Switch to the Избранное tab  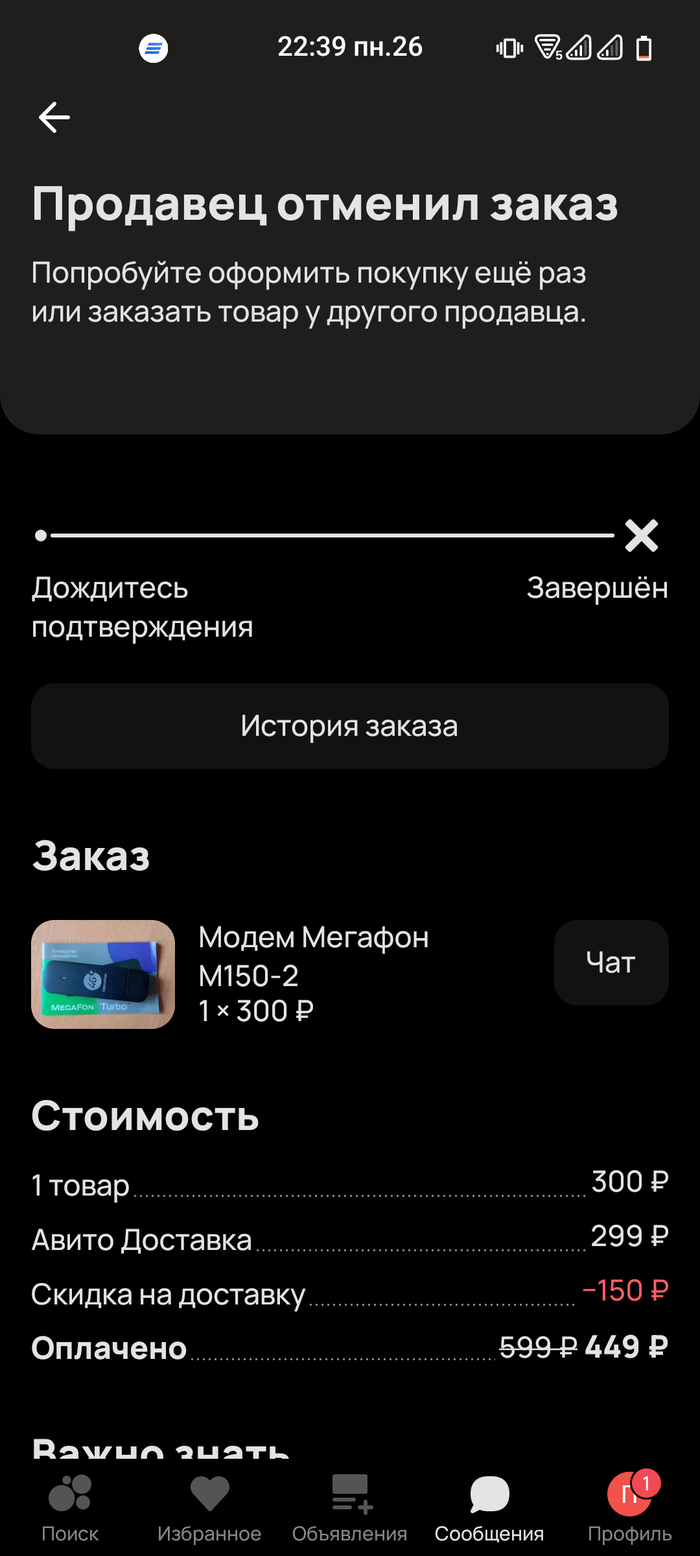click(209, 1508)
